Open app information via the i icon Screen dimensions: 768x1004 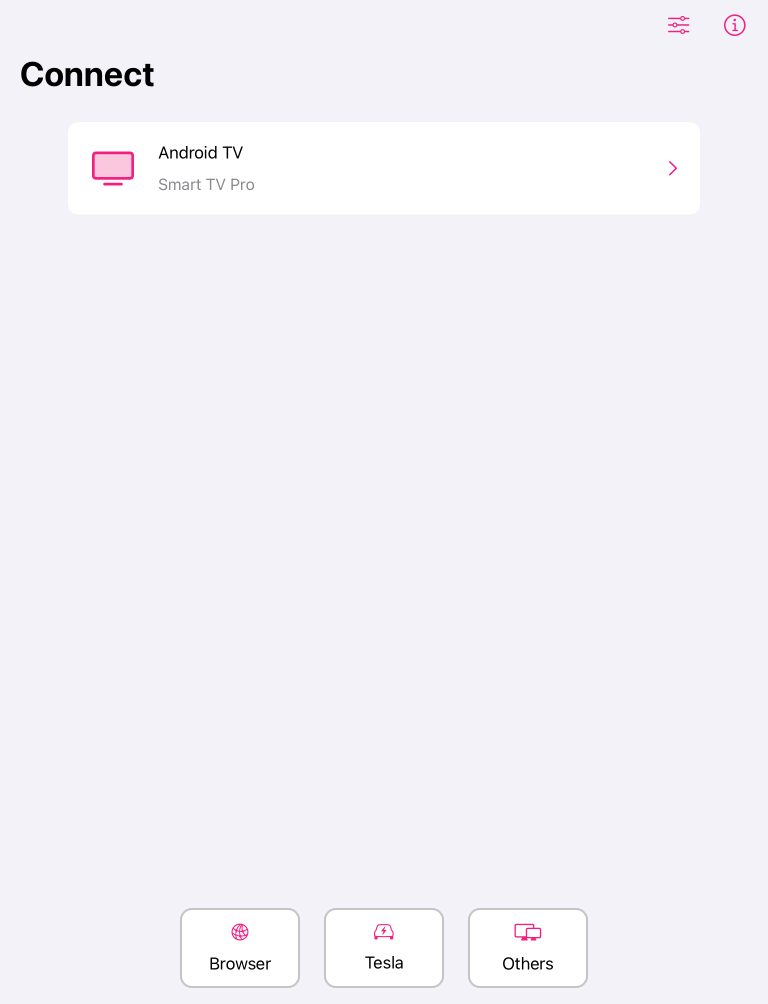(735, 25)
